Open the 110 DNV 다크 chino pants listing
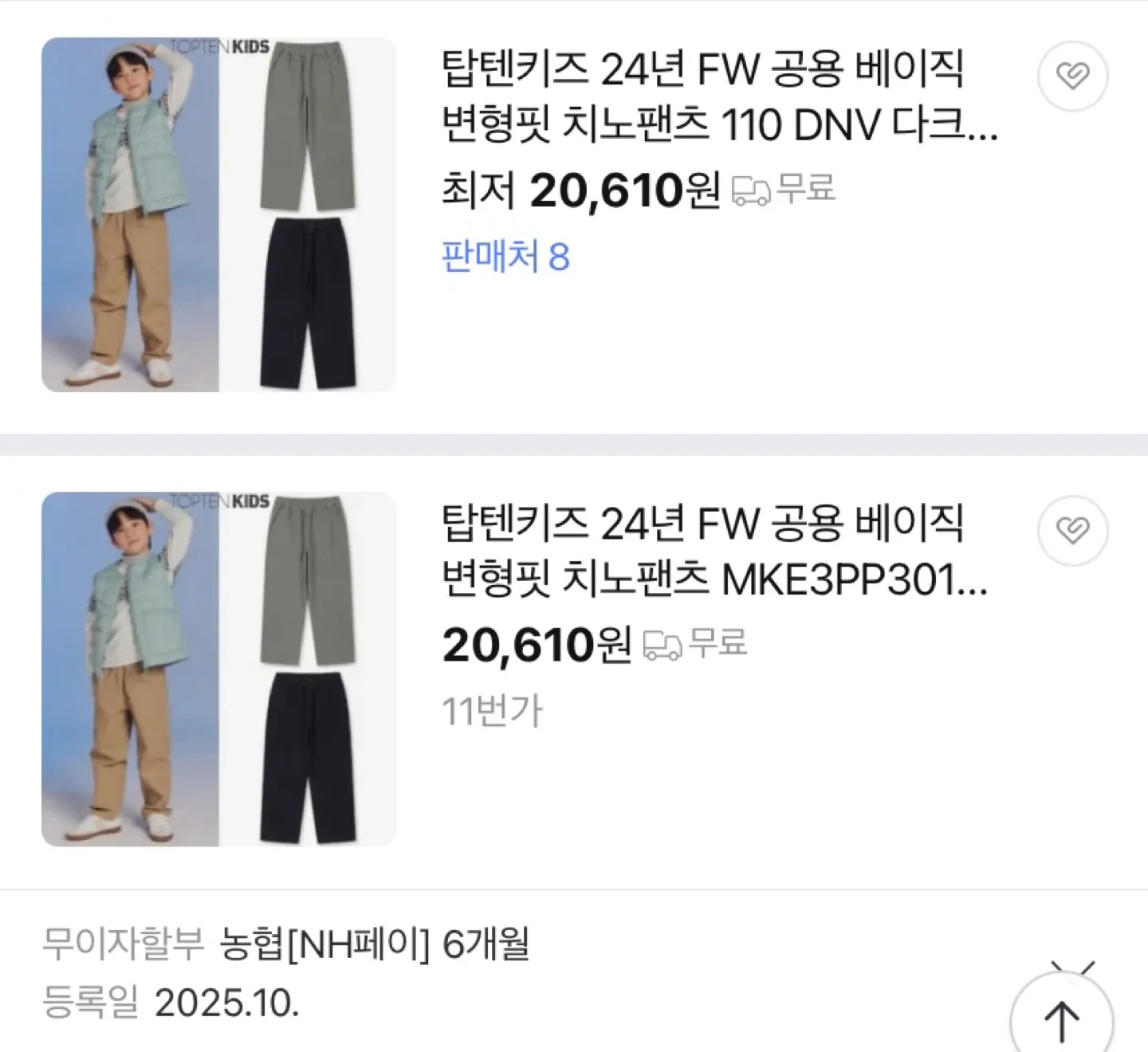1148x1052 pixels. click(x=717, y=97)
